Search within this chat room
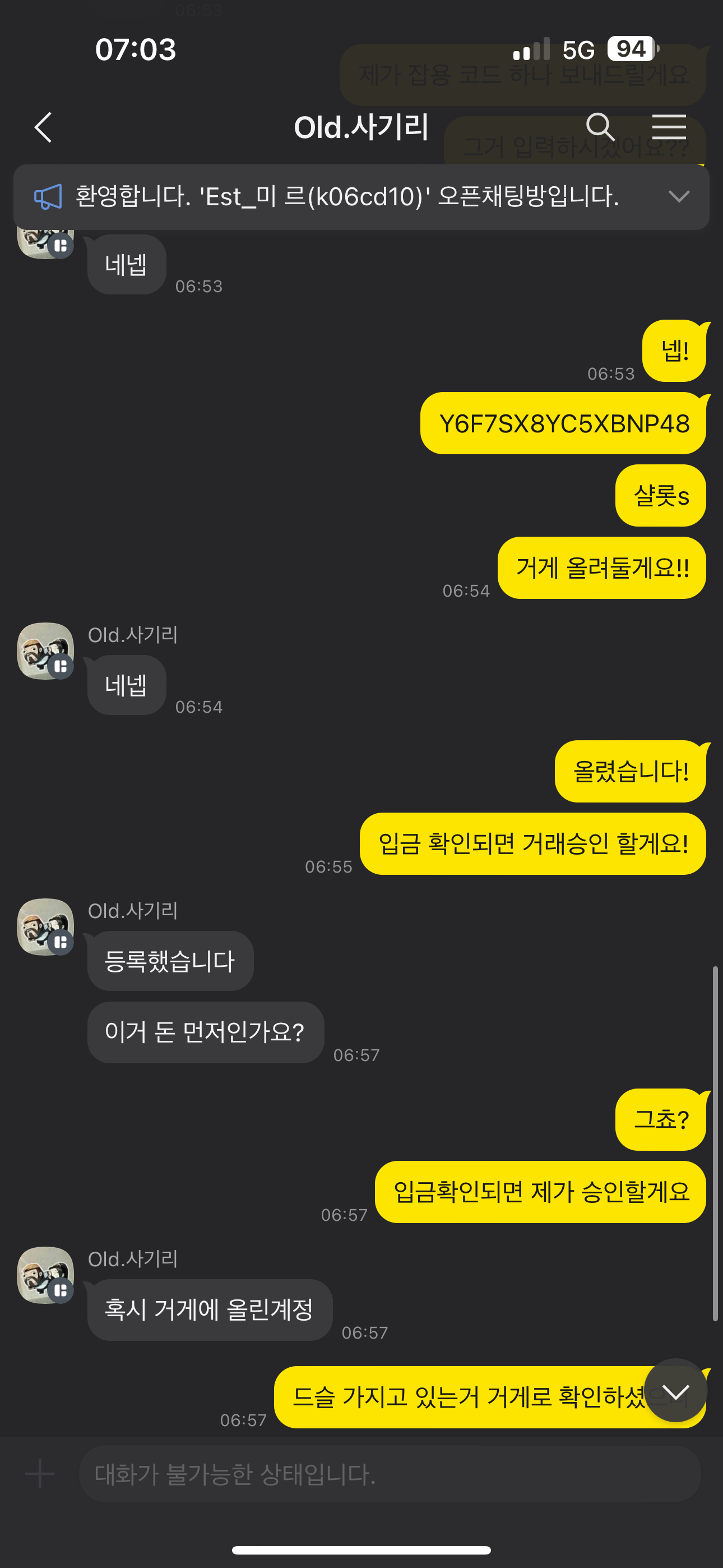This screenshot has height=1568, width=723. [x=600, y=127]
